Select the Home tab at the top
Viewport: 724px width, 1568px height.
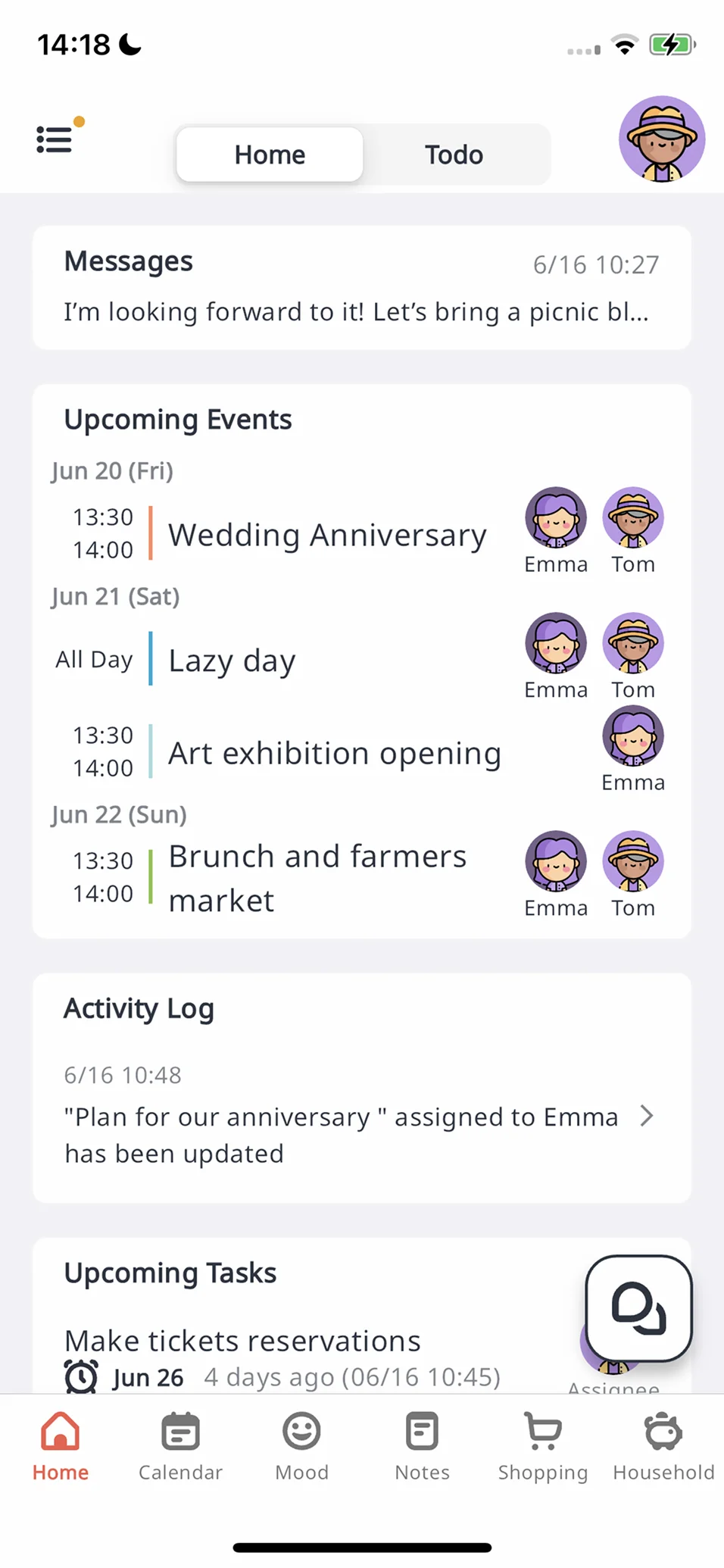(x=270, y=154)
